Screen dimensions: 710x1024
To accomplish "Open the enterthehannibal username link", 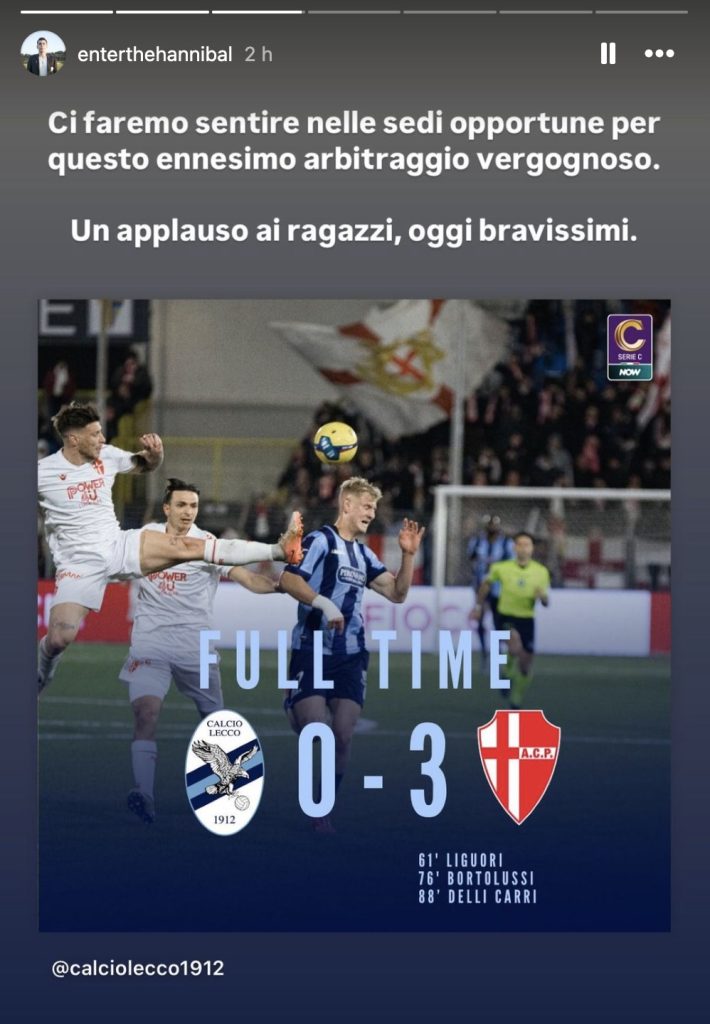I will coord(156,55).
